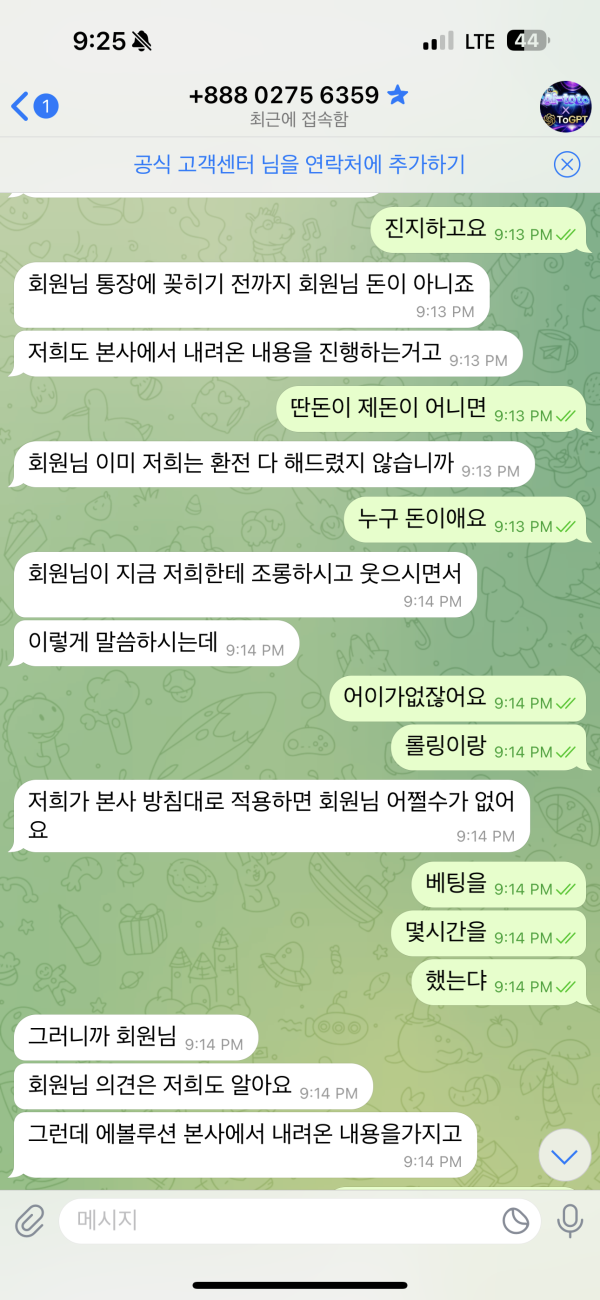Open the contact's profile avatar
Screen dimensions: 600x1300
[565, 106]
